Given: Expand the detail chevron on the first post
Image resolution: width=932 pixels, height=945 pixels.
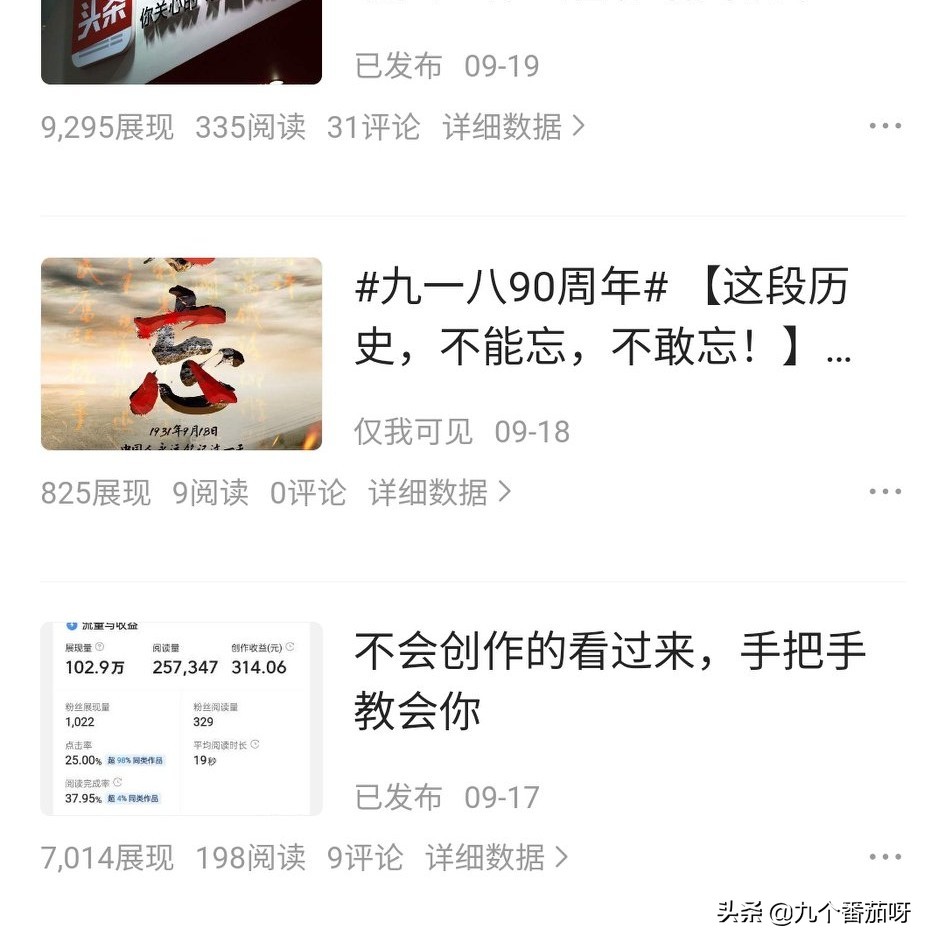Looking at the screenshot, I should point(578,127).
